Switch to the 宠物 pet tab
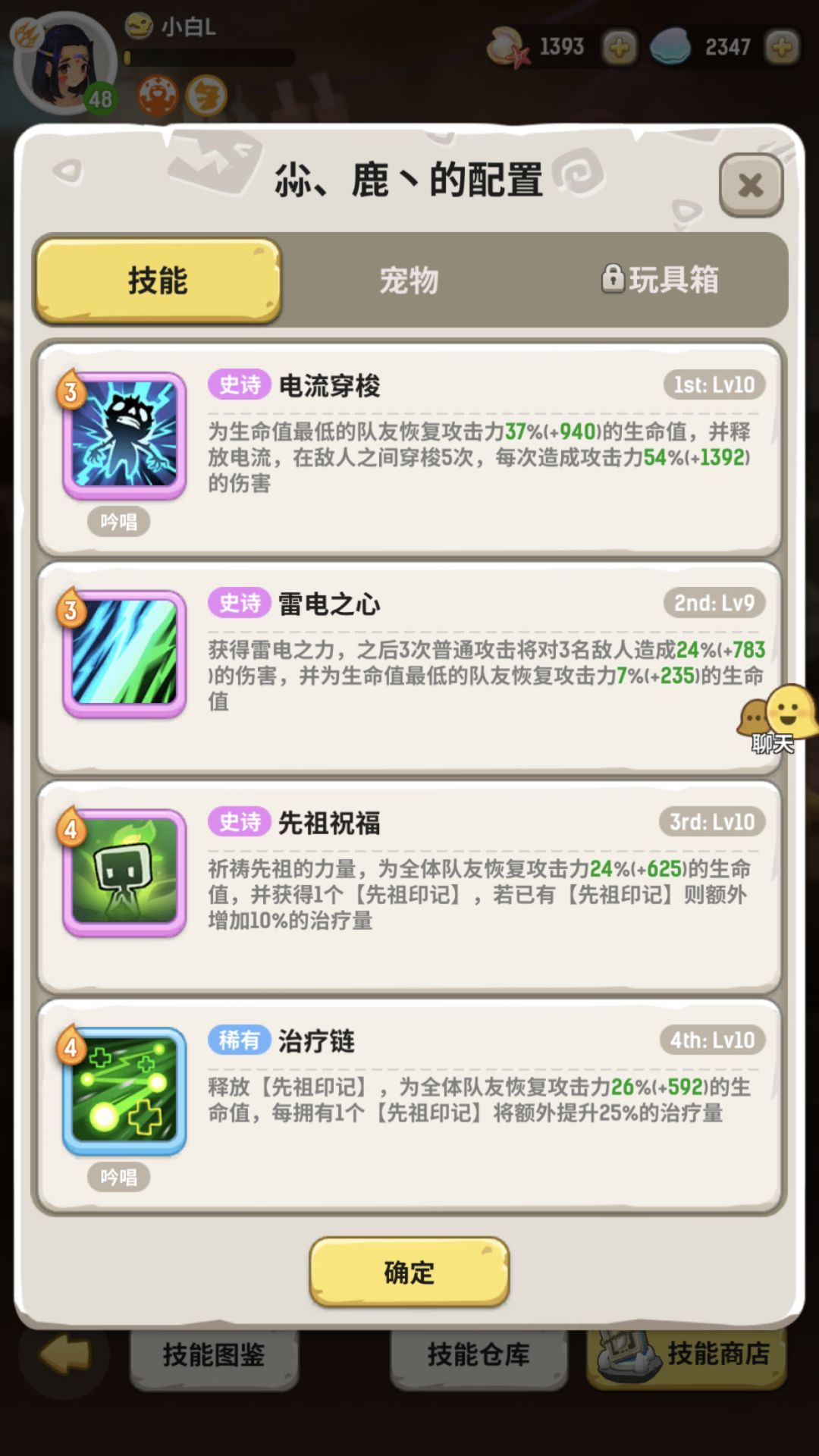Screen dimensions: 819x1456 pos(409,279)
